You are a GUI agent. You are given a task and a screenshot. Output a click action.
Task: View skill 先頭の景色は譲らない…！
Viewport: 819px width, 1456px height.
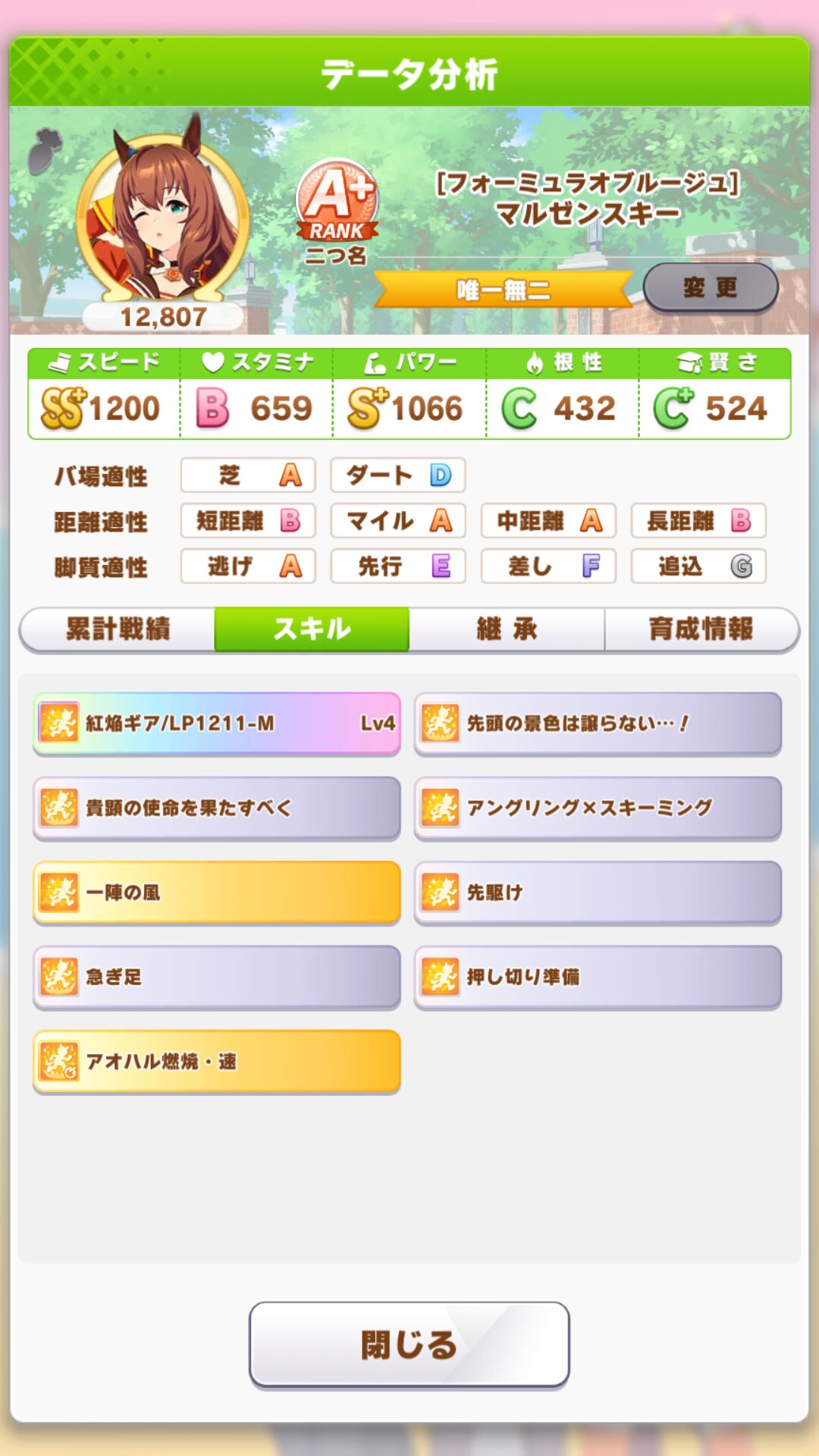tap(598, 723)
